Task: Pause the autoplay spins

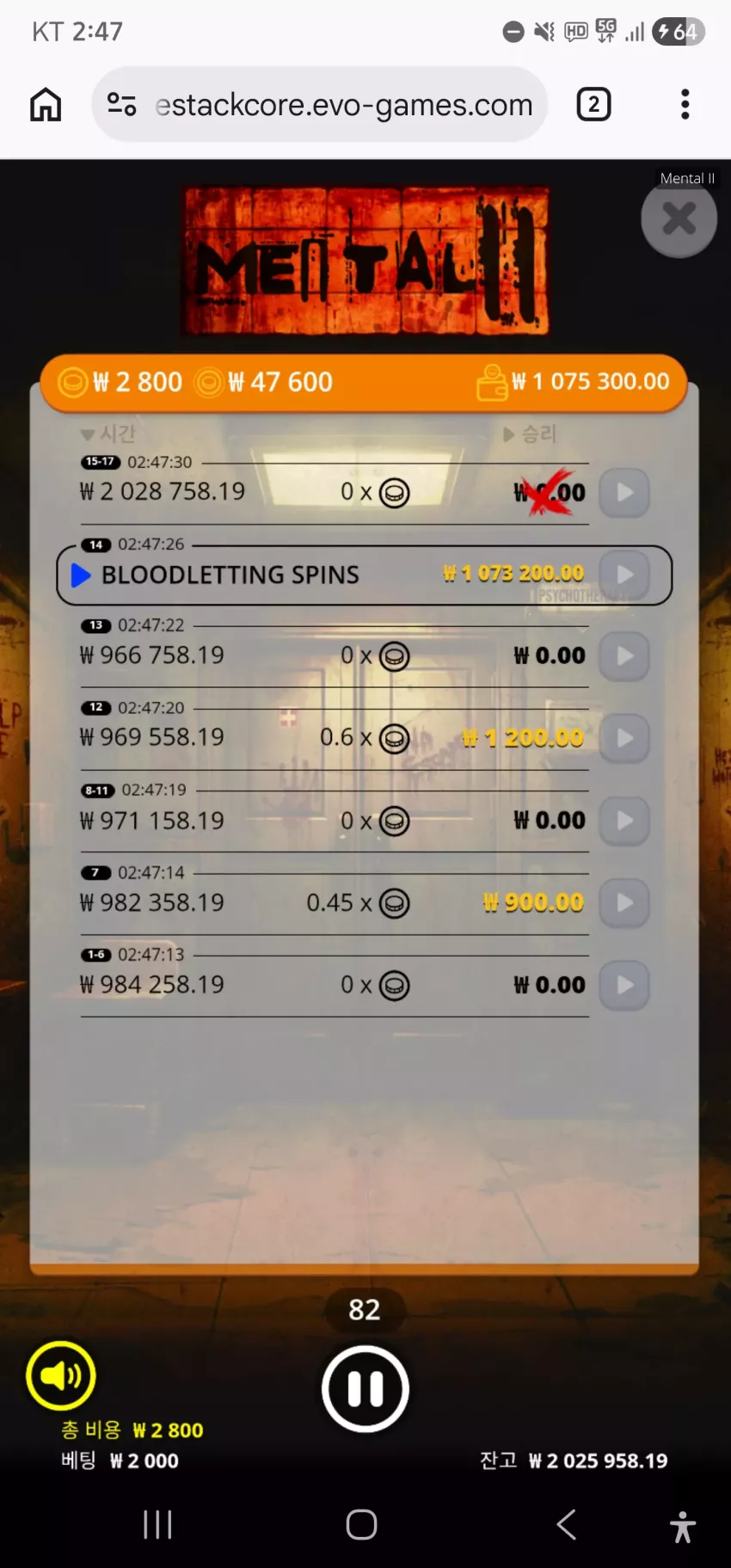Action: [x=365, y=1388]
